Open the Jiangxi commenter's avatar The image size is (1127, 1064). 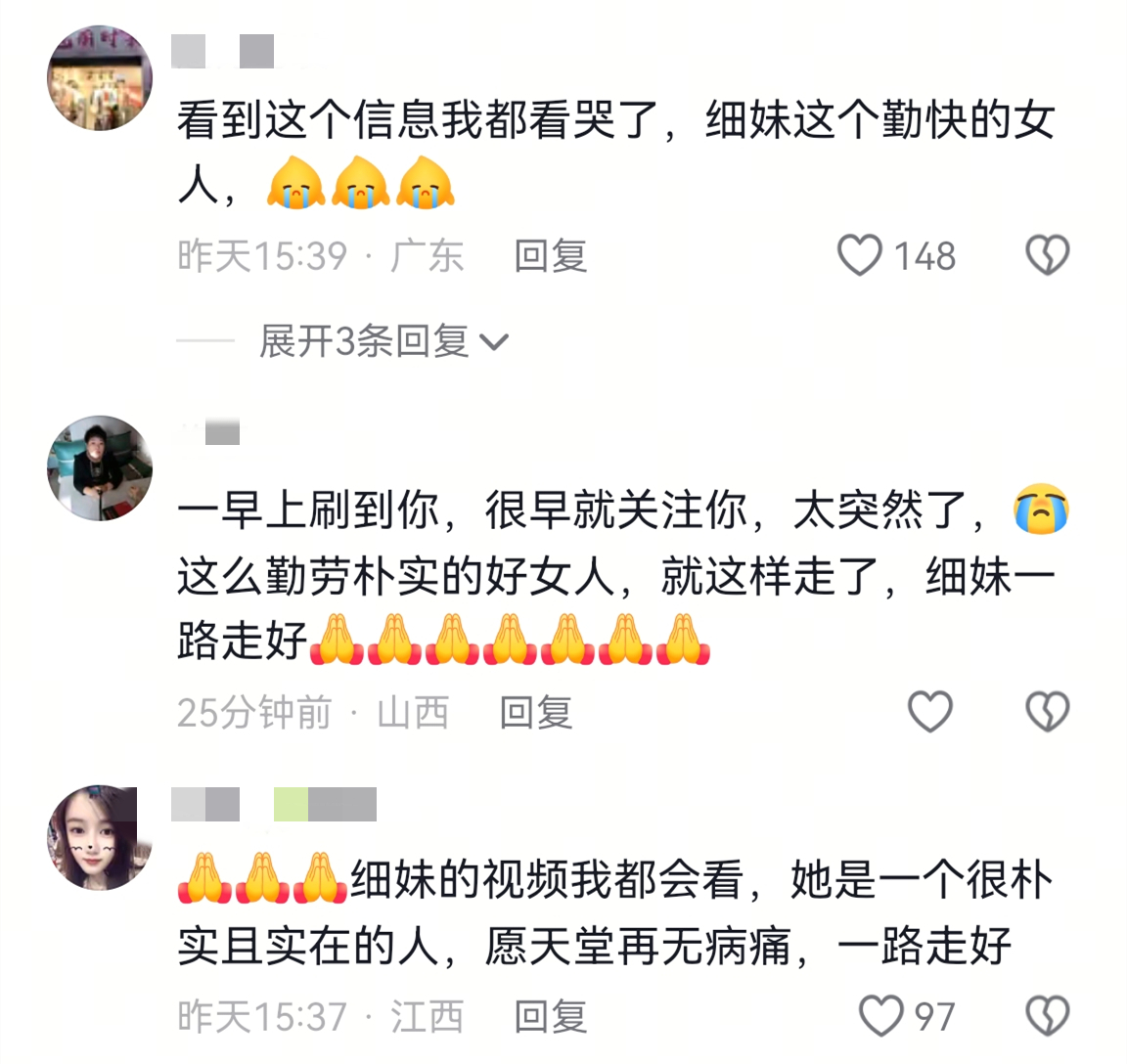coord(100,837)
